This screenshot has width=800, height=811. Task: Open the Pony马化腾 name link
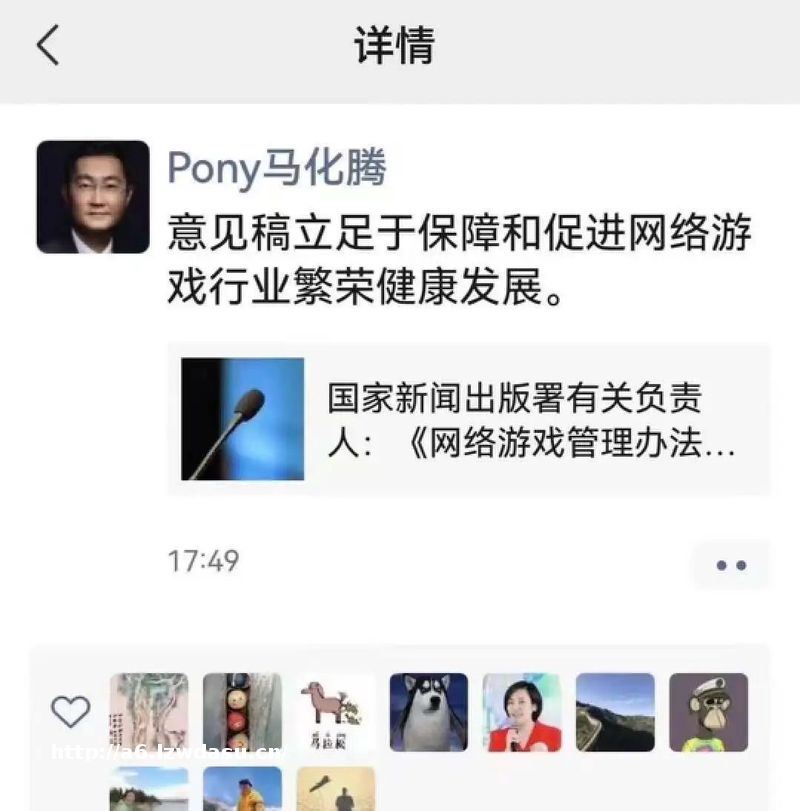click(x=276, y=167)
